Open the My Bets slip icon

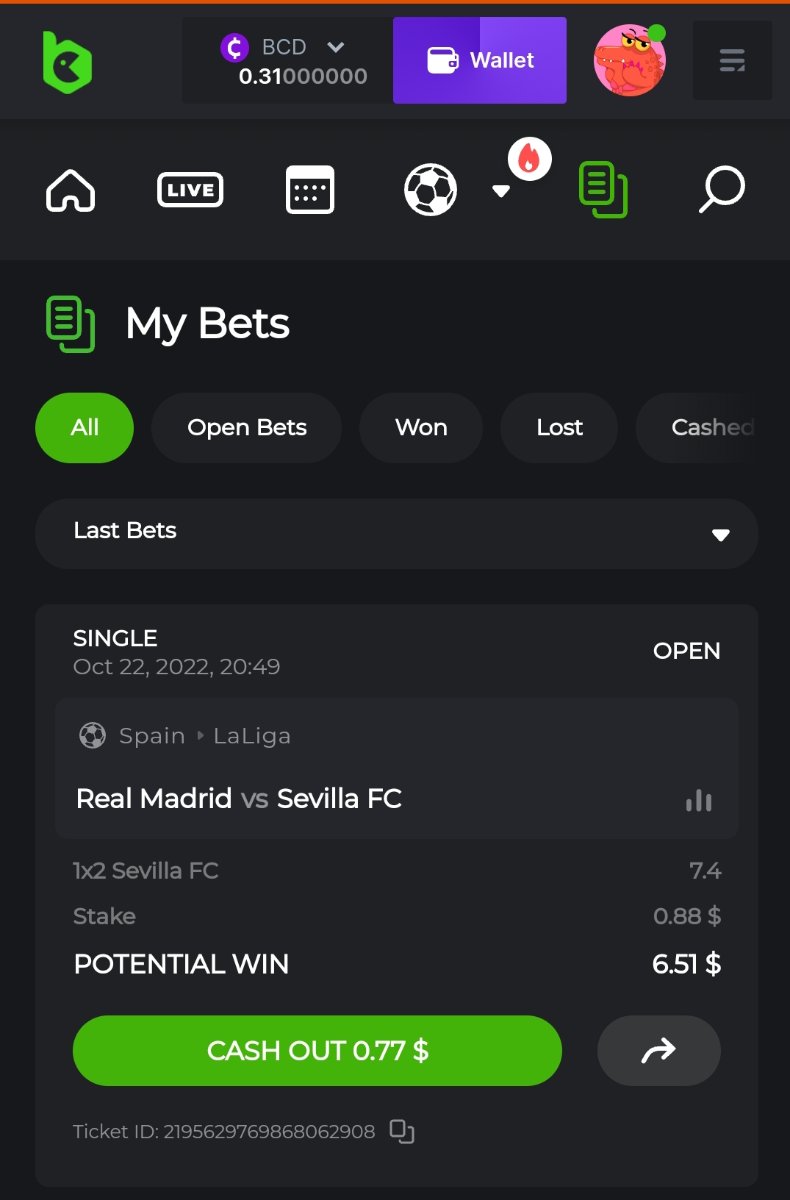click(x=602, y=189)
